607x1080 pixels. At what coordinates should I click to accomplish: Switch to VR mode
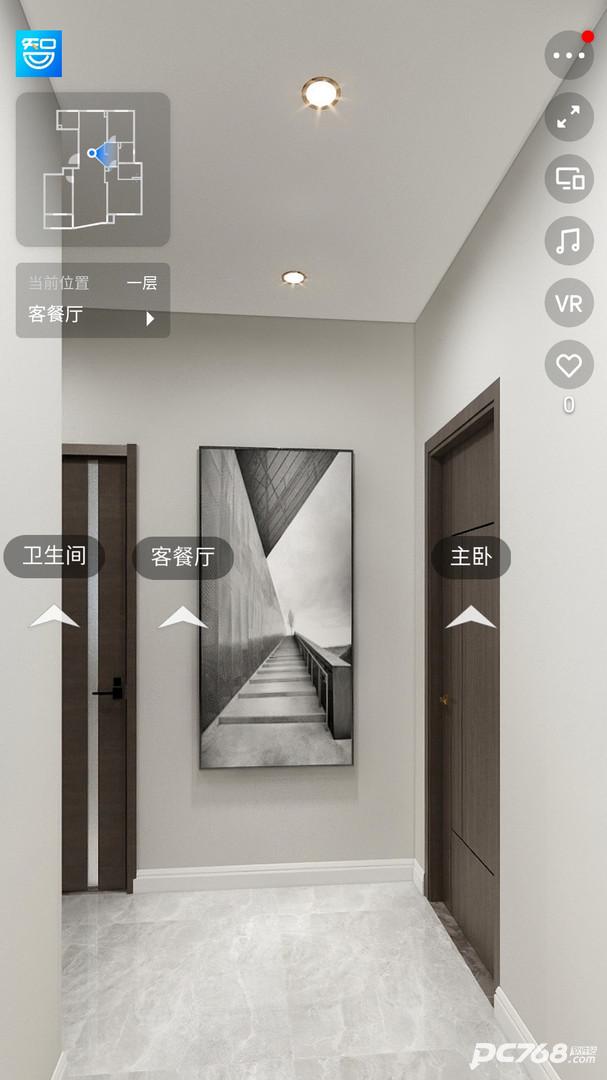(568, 303)
